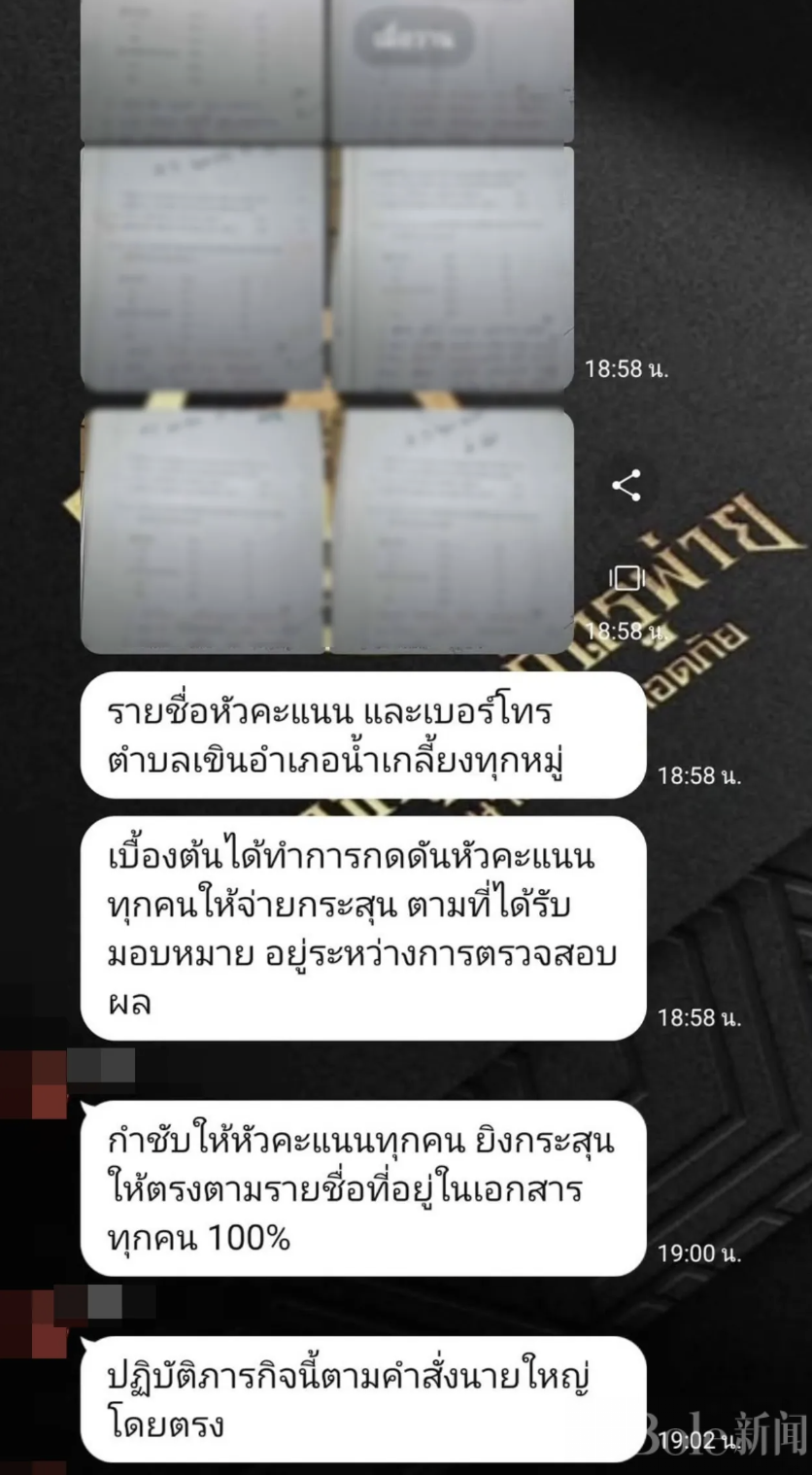812x1475 pixels.
Task: Open the document photo next to the share icon
Action: click(452, 531)
